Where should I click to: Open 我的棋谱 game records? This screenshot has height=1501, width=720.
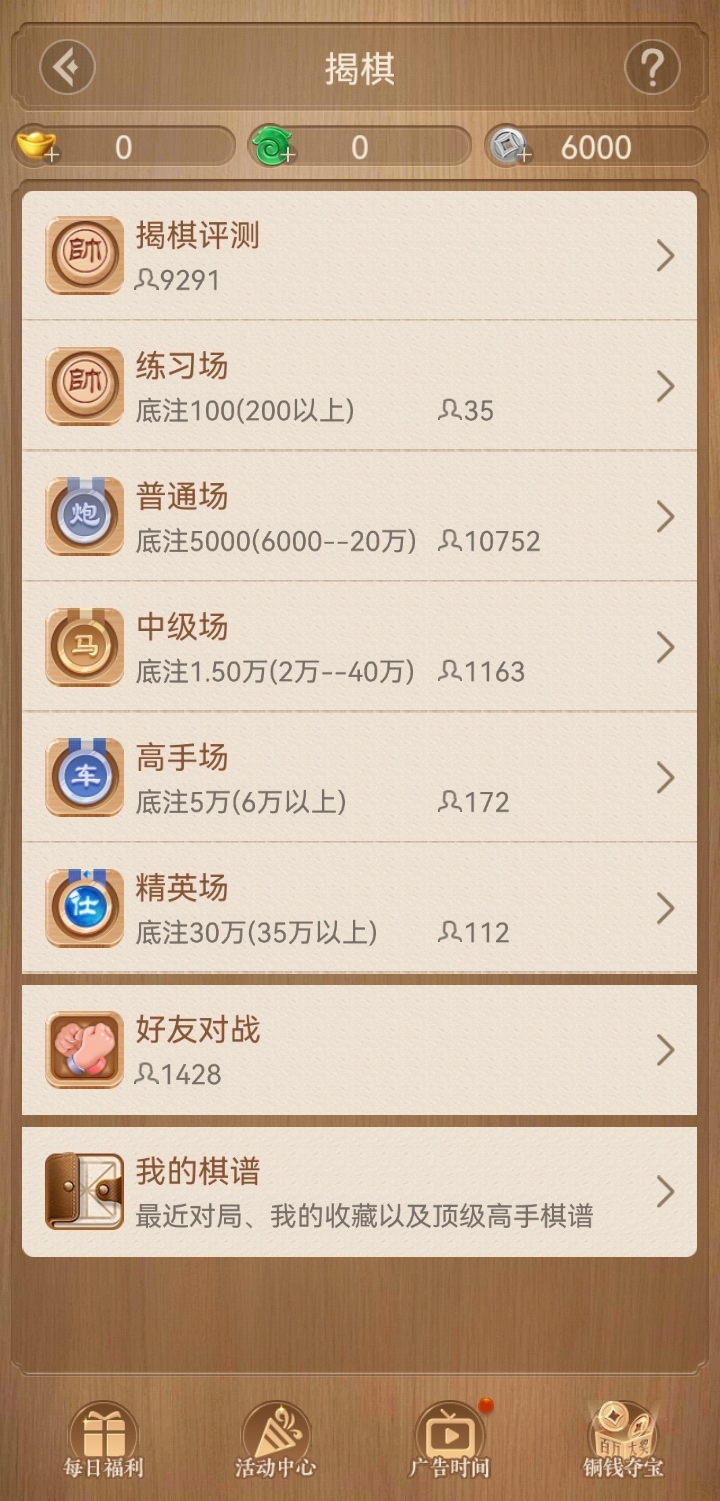[x=359, y=1191]
